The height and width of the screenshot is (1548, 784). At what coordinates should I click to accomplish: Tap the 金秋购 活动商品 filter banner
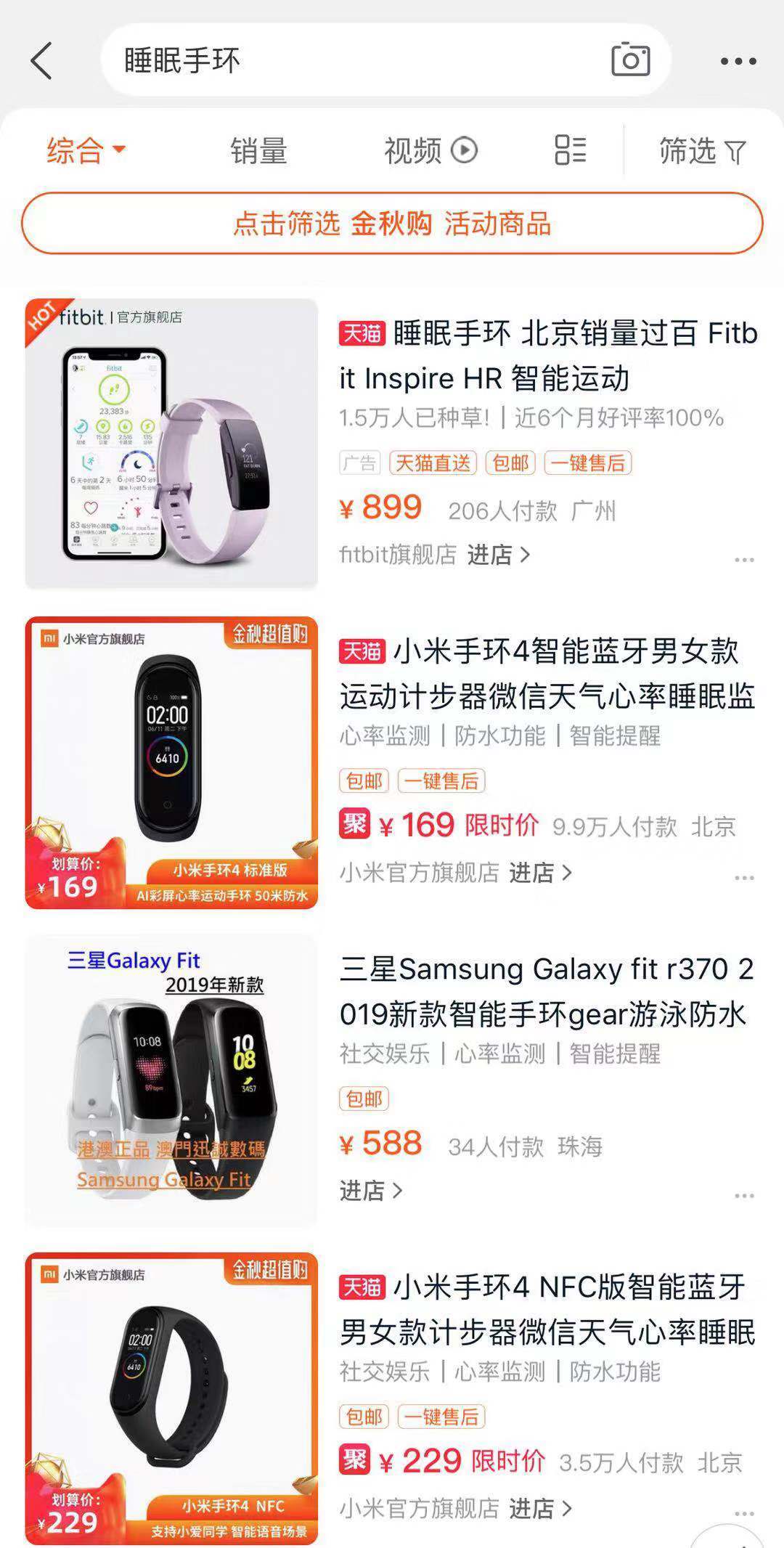point(392,224)
